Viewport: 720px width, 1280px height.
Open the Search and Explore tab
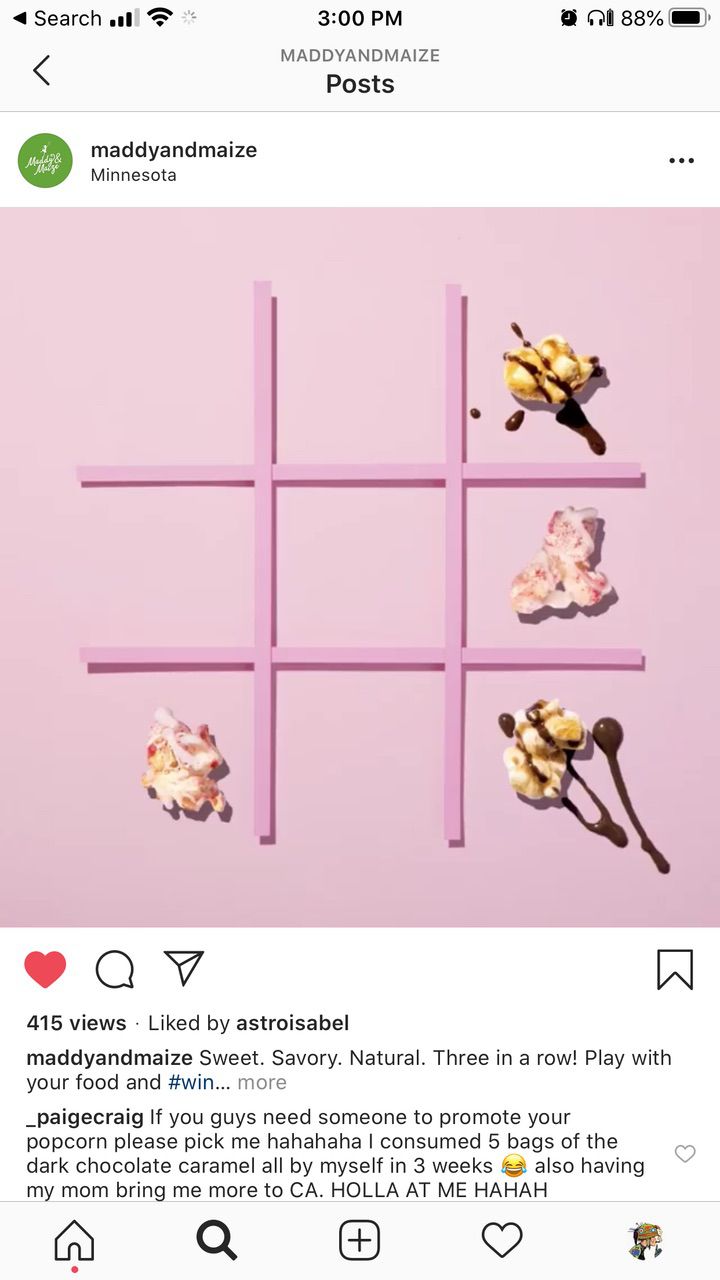(x=217, y=1241)
